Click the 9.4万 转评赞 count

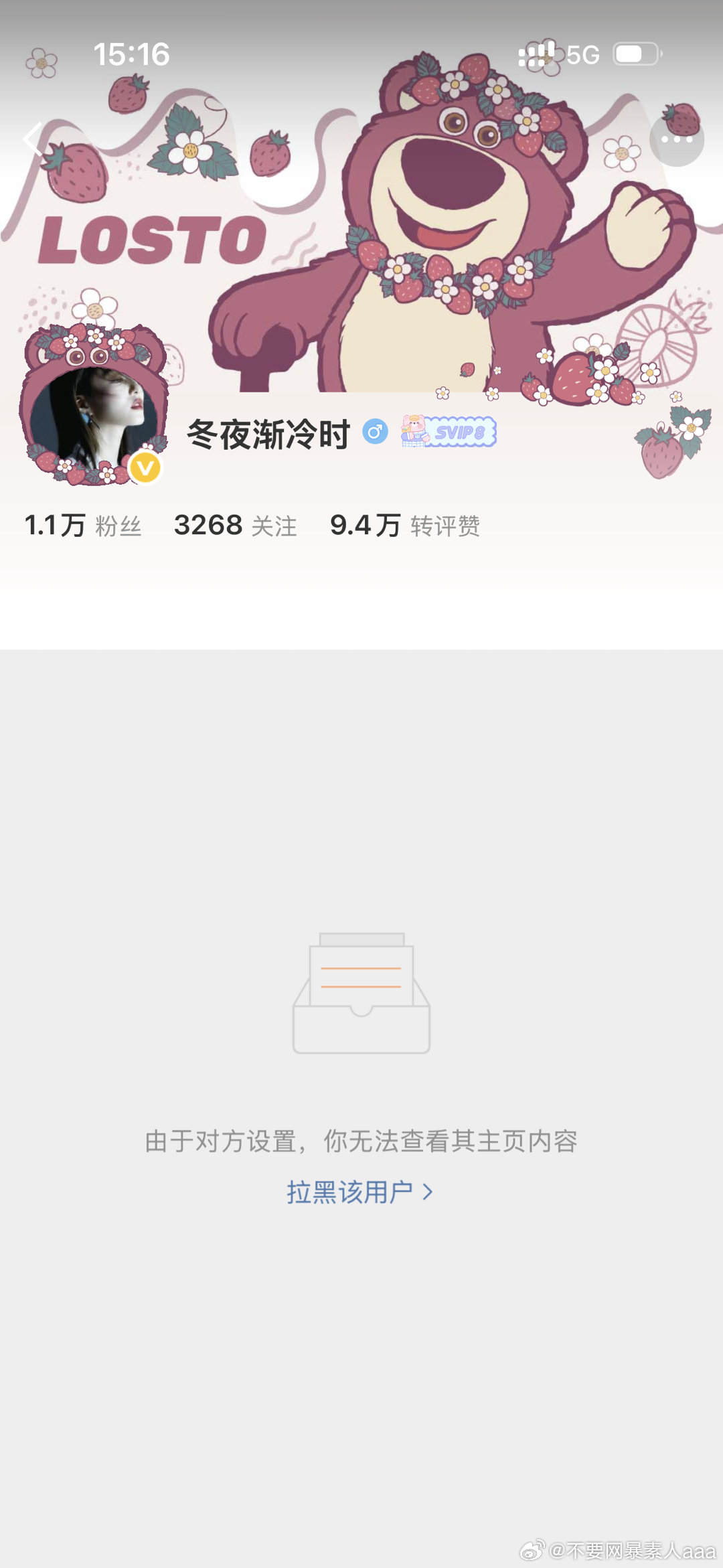point(407,527)
